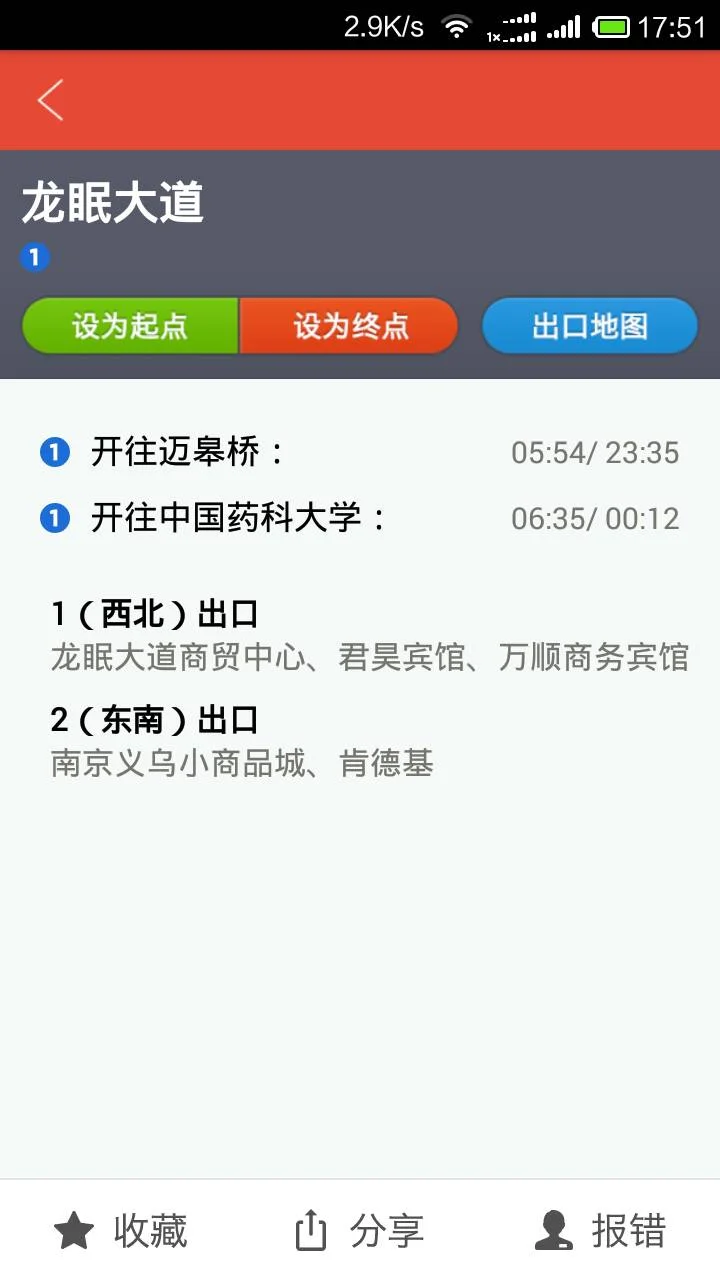Open 出口地图 to view the exit map
Image resolution: width=720 pixels, height=1280 pixels.
[x=589, y=325]
